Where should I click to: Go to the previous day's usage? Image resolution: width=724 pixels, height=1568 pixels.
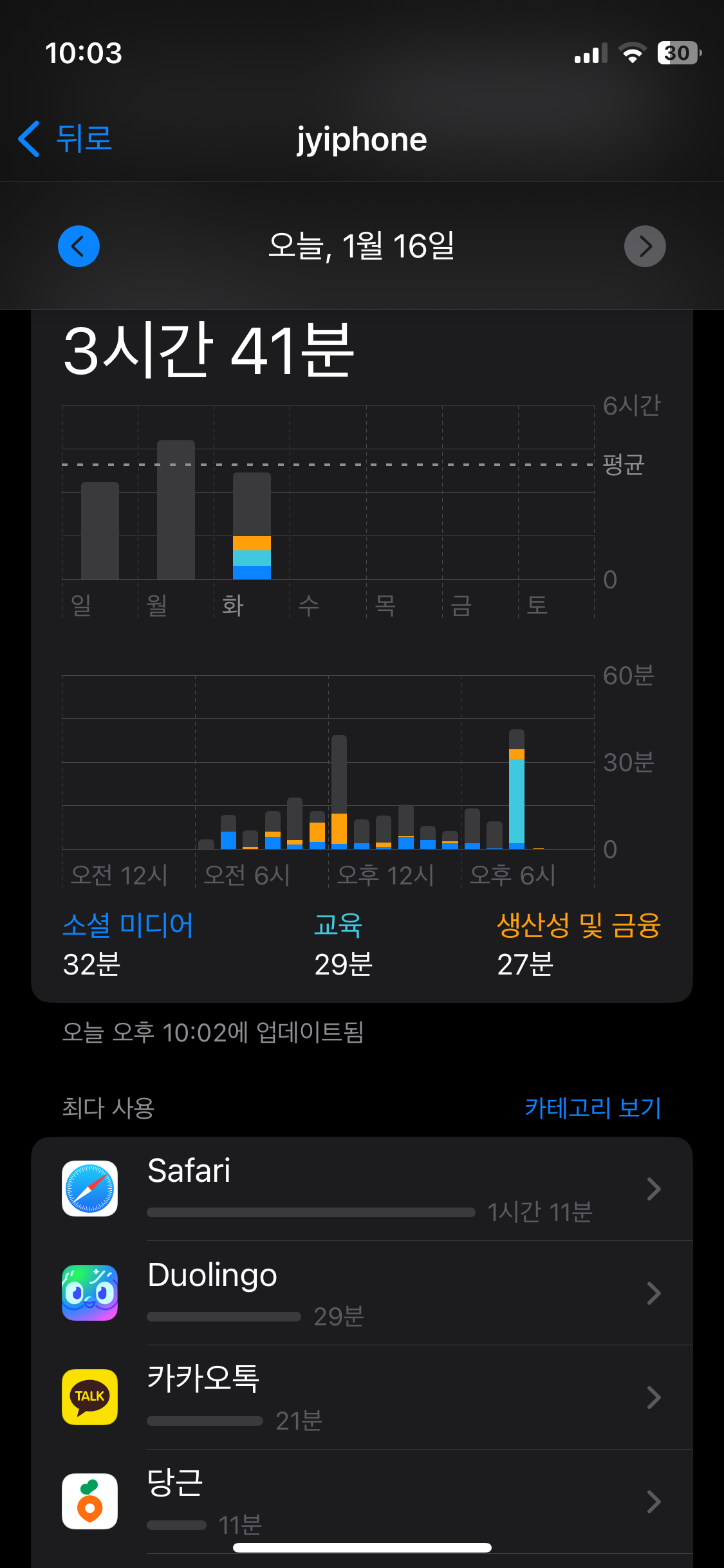[79, 246]
